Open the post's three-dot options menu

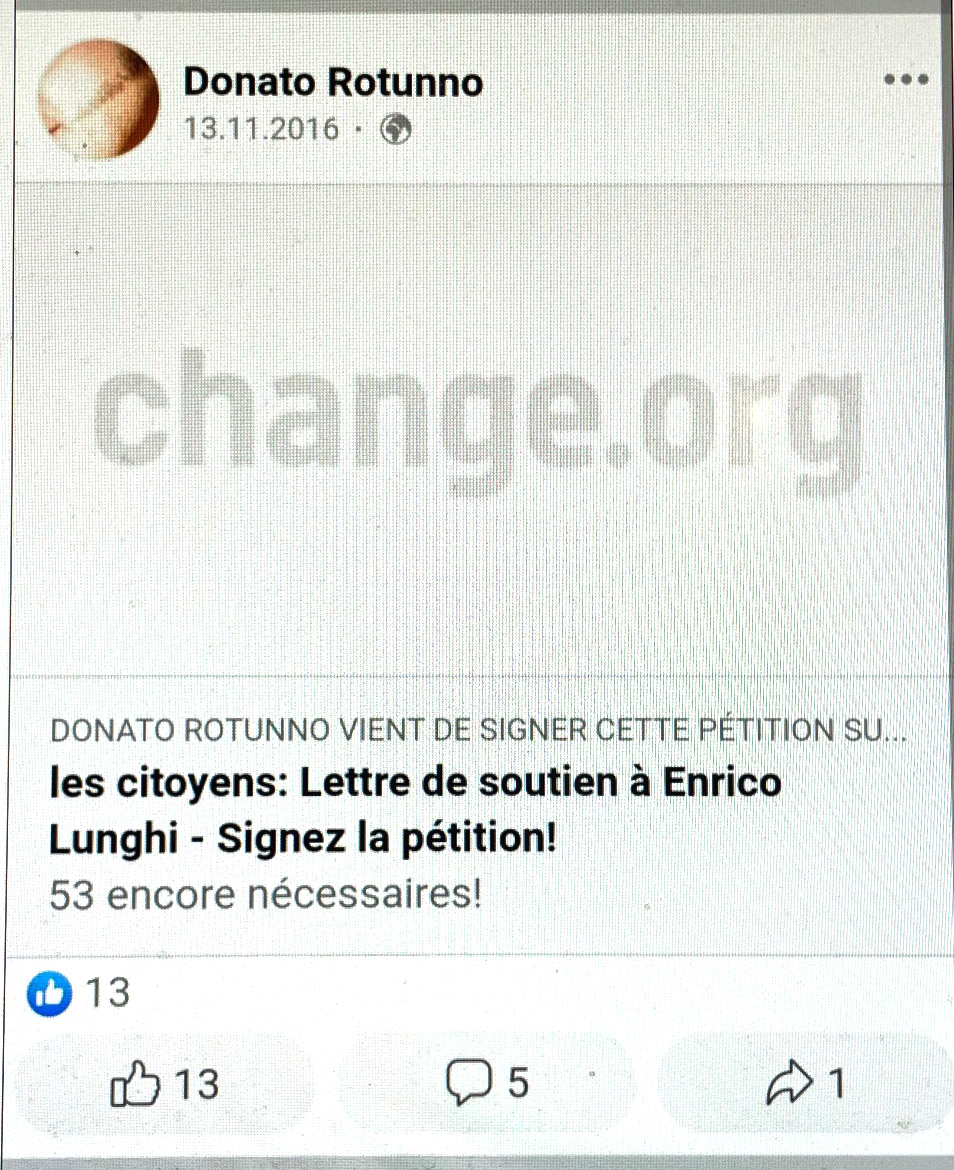pyautogui.click(x=907, y=80)
